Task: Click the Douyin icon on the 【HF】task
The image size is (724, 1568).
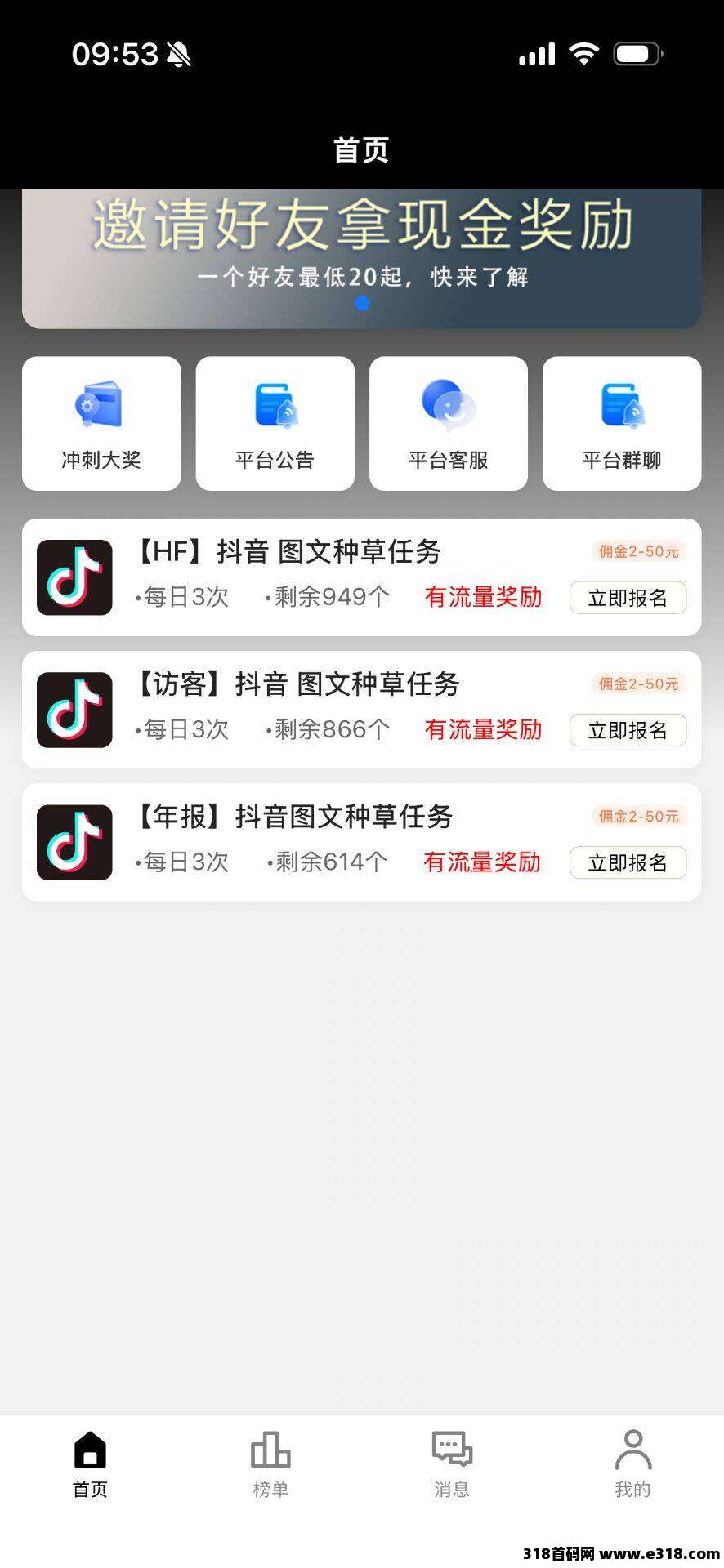Action: click(74, 577)
